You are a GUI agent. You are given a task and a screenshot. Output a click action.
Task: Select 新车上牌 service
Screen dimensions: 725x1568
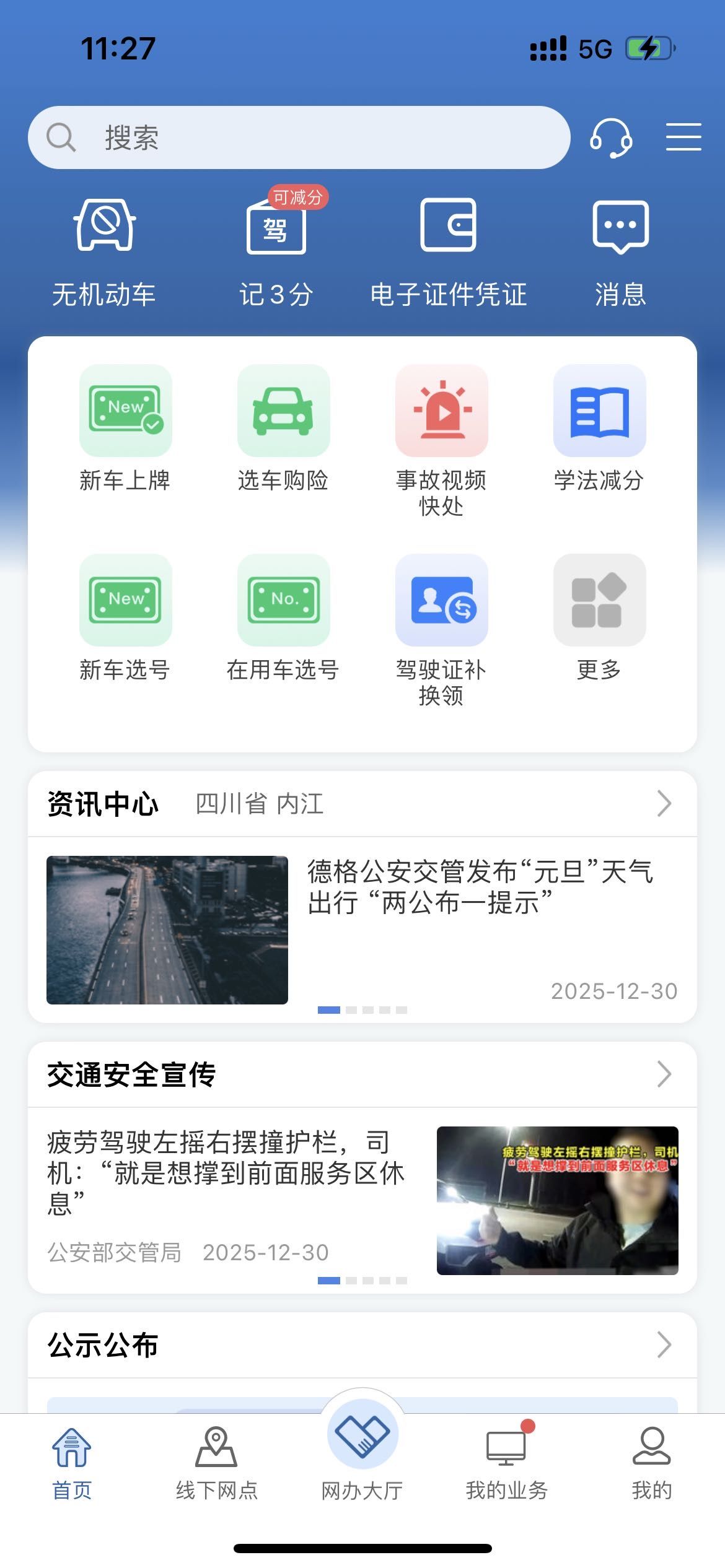pos(125,429)
